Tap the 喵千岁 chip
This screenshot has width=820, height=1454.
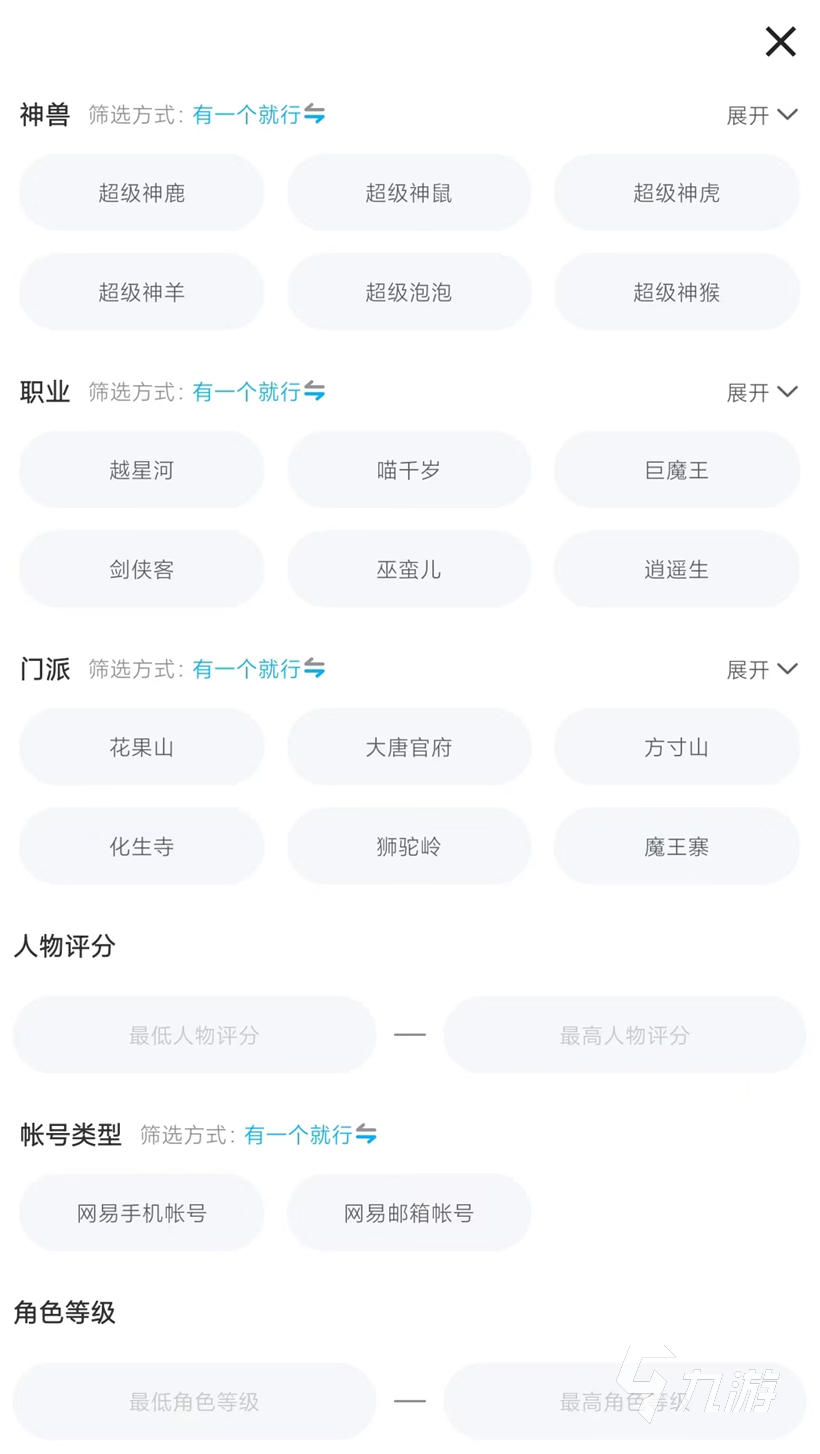[x=409, y=470]
